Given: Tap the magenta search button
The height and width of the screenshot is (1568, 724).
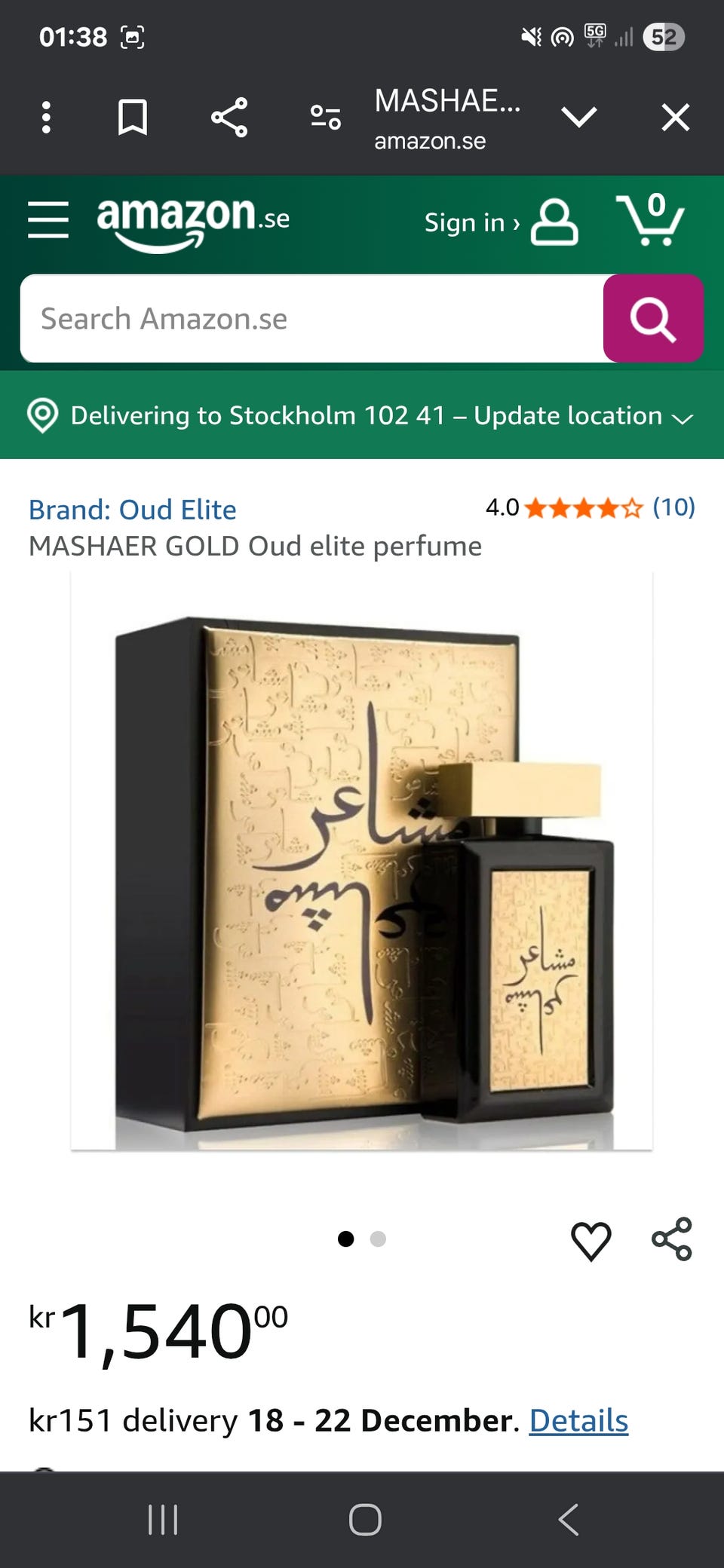Looking at the screenshot, I should [x=653, y=319].
